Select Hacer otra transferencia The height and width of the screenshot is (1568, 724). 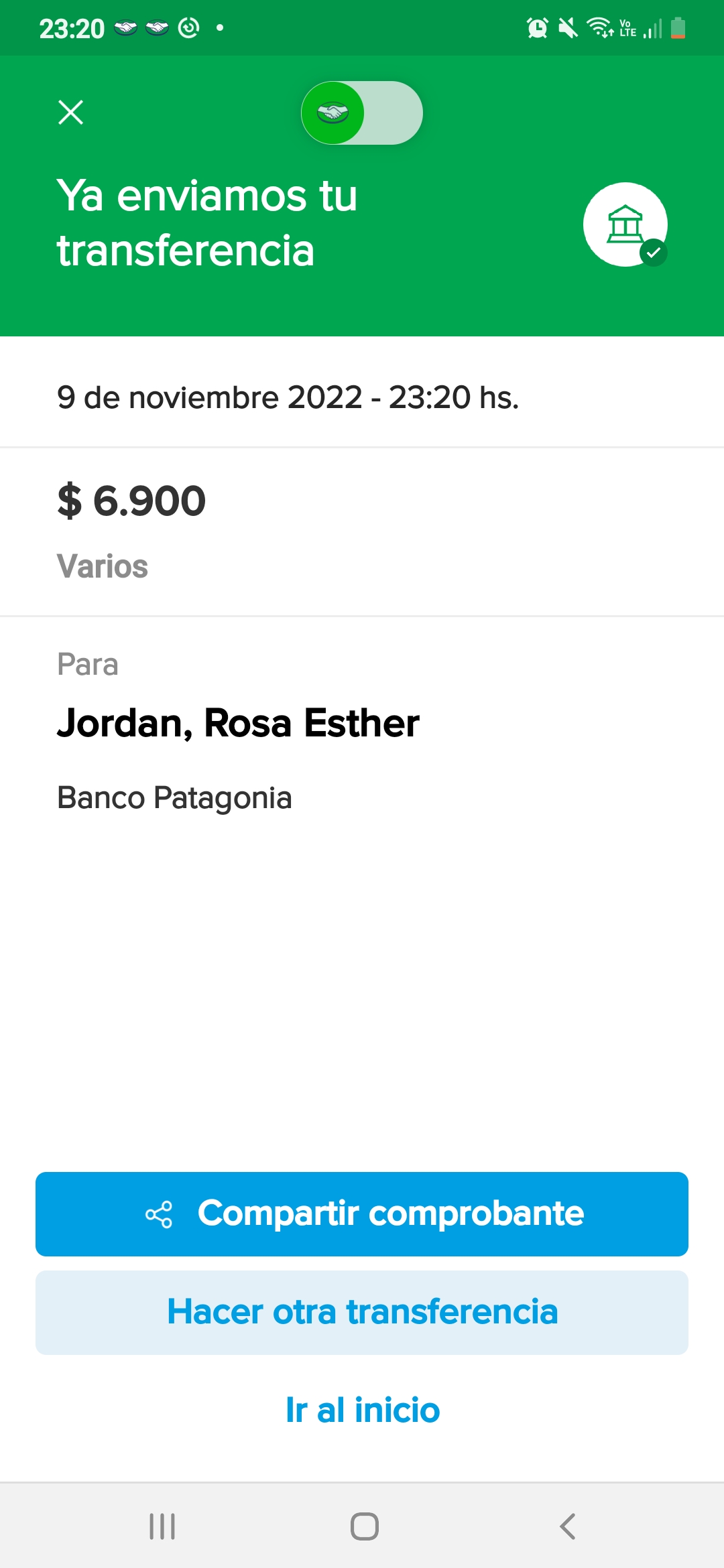coord(362,1312)
